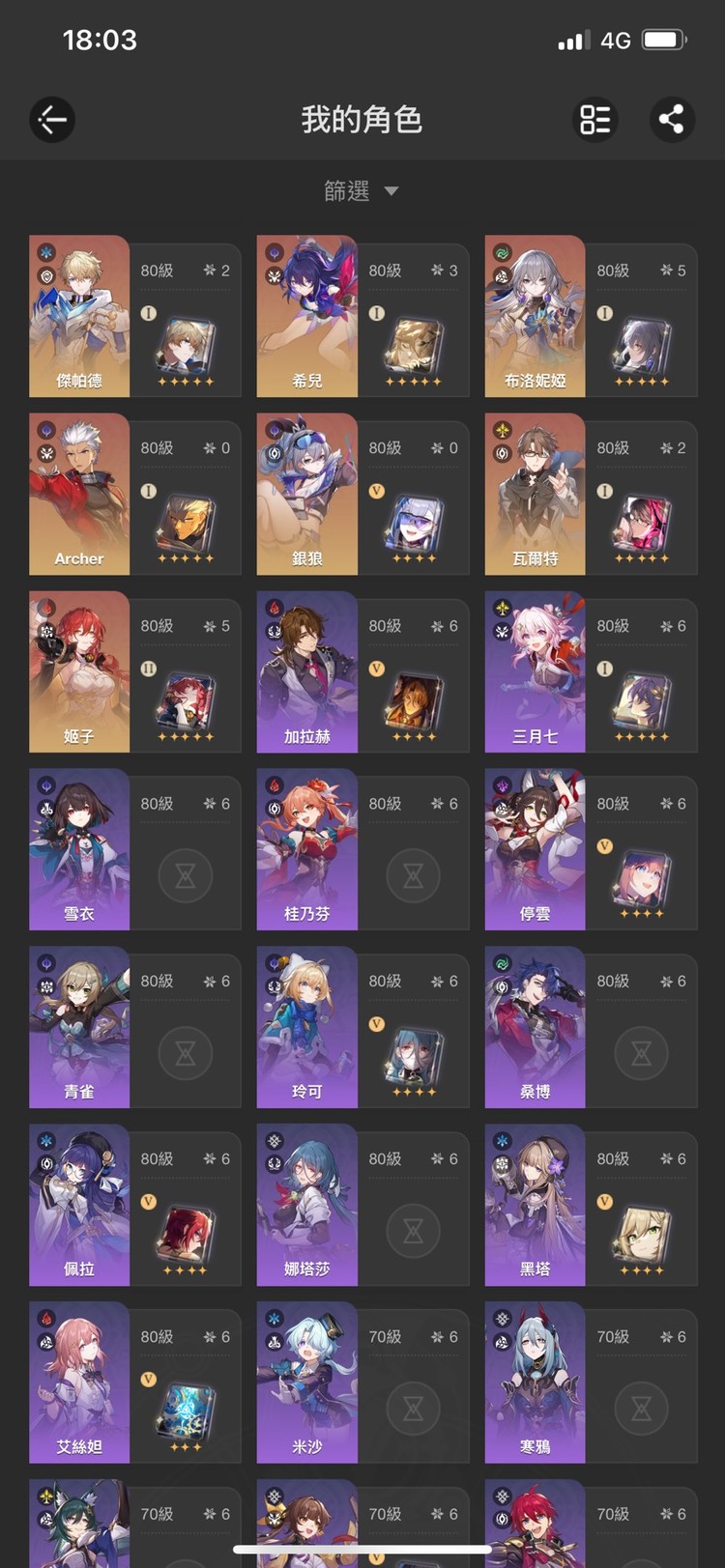
Task: Go back using the arrow button
Action: point(52,120)
